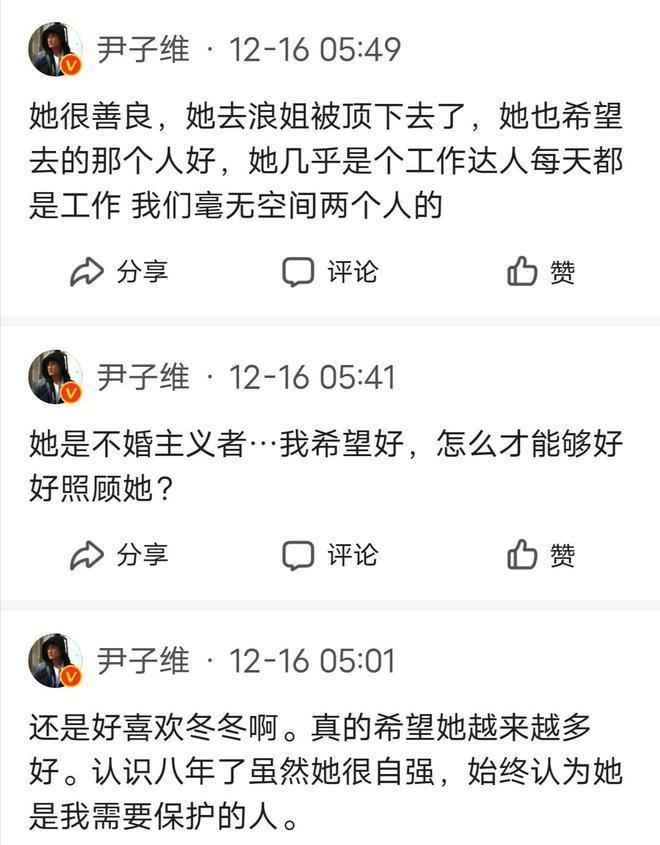Share the 12-16 05:41 post
This screenshot has height=845, width=660.
119,554
